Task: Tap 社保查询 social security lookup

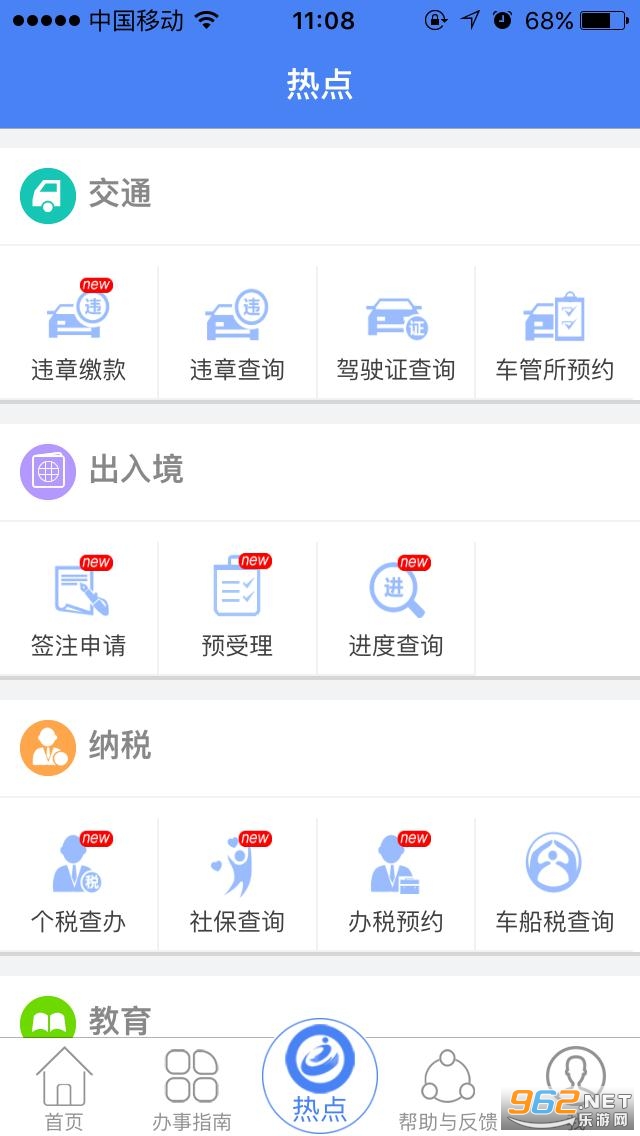Action: point(237,885)
